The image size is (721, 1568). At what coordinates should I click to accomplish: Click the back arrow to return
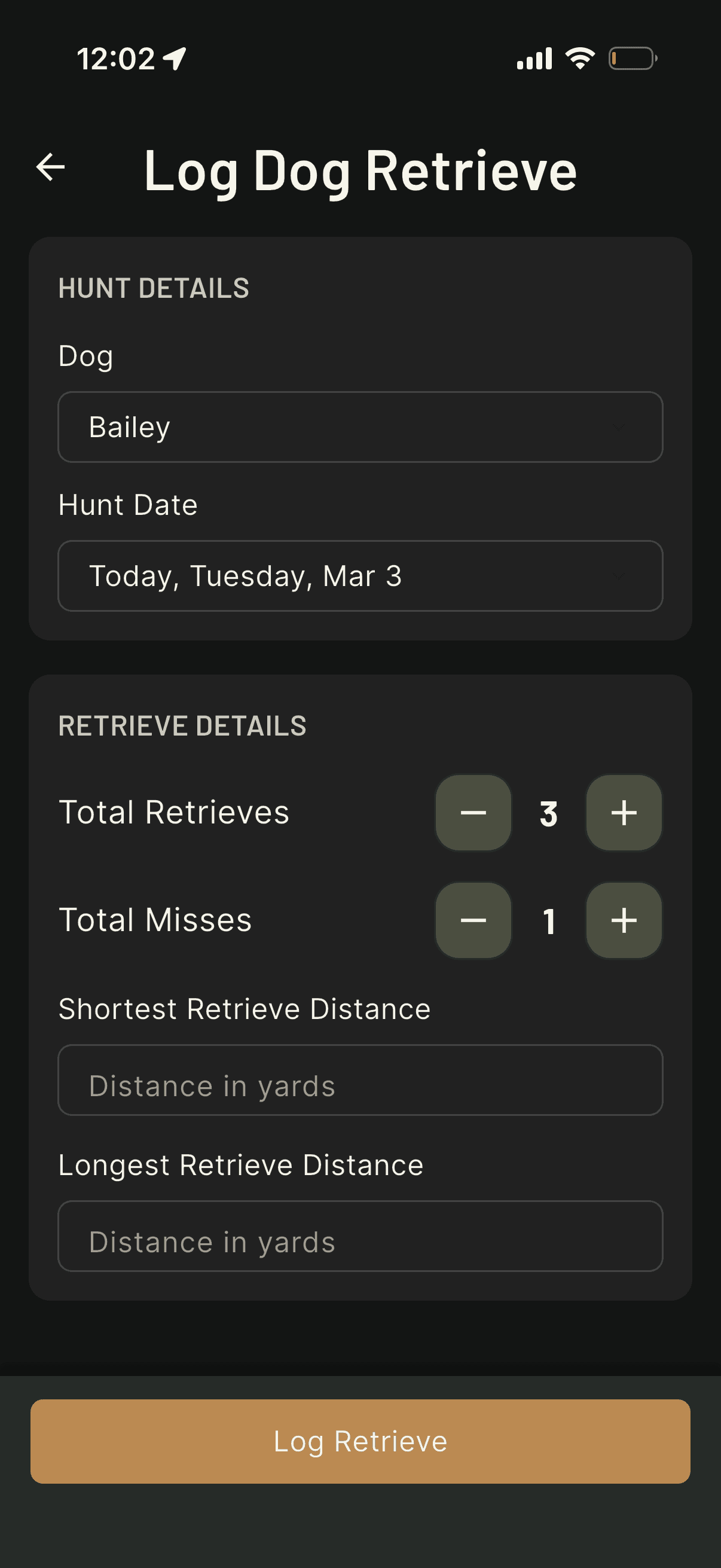point(49,169)
